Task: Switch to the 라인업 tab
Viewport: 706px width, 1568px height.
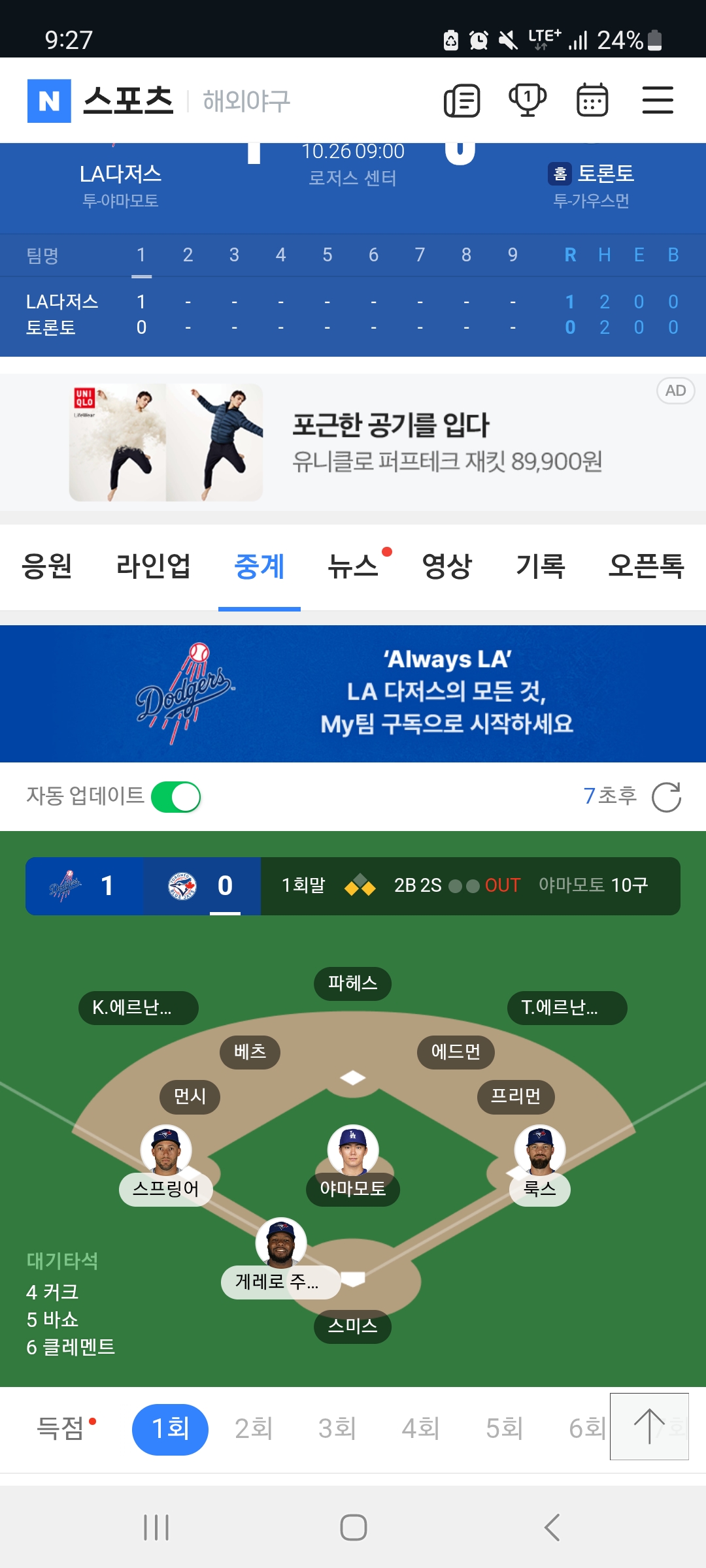Action: [153, 566]
